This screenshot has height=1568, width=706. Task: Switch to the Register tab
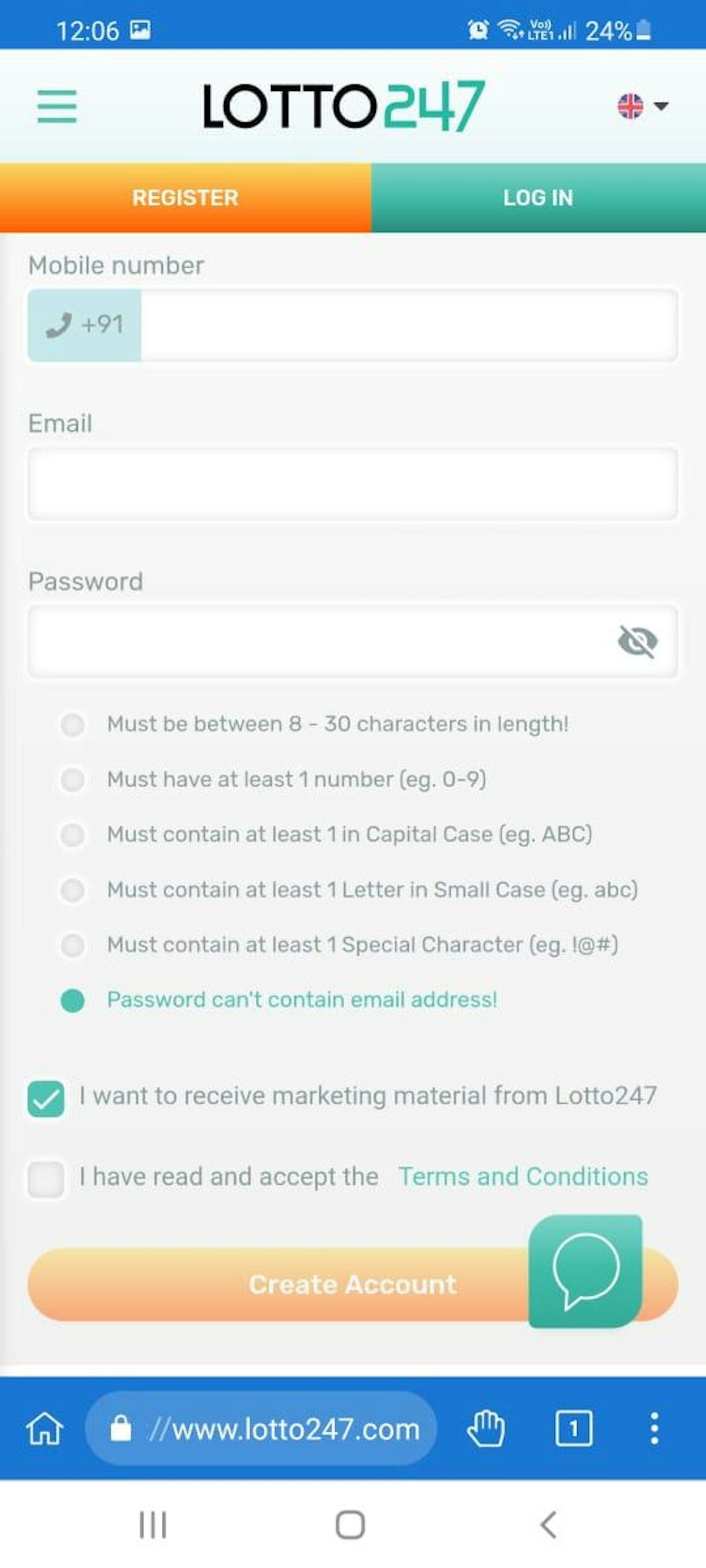click(185, 198)
